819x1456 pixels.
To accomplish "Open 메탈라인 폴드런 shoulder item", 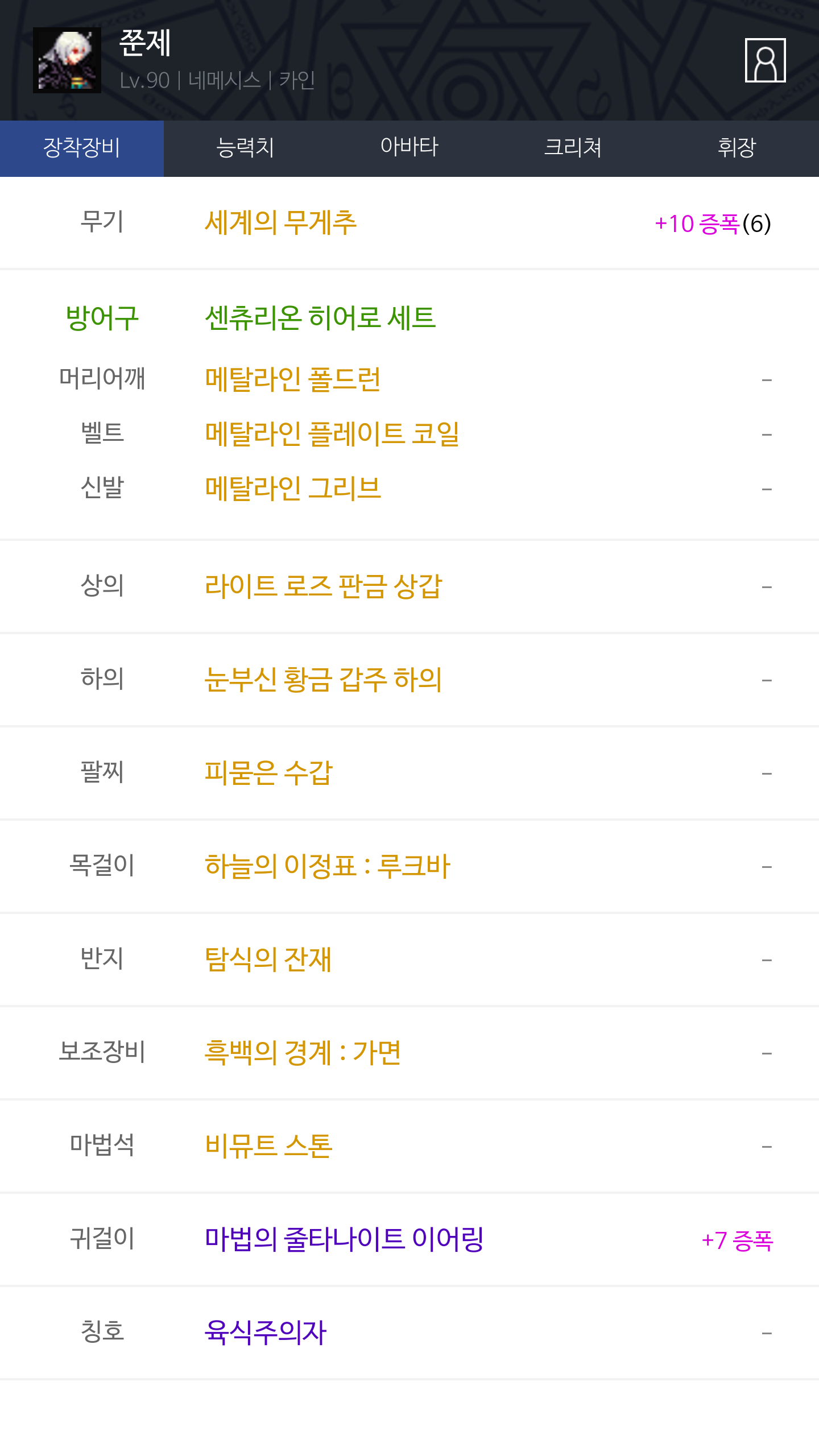I will (293, 379).
